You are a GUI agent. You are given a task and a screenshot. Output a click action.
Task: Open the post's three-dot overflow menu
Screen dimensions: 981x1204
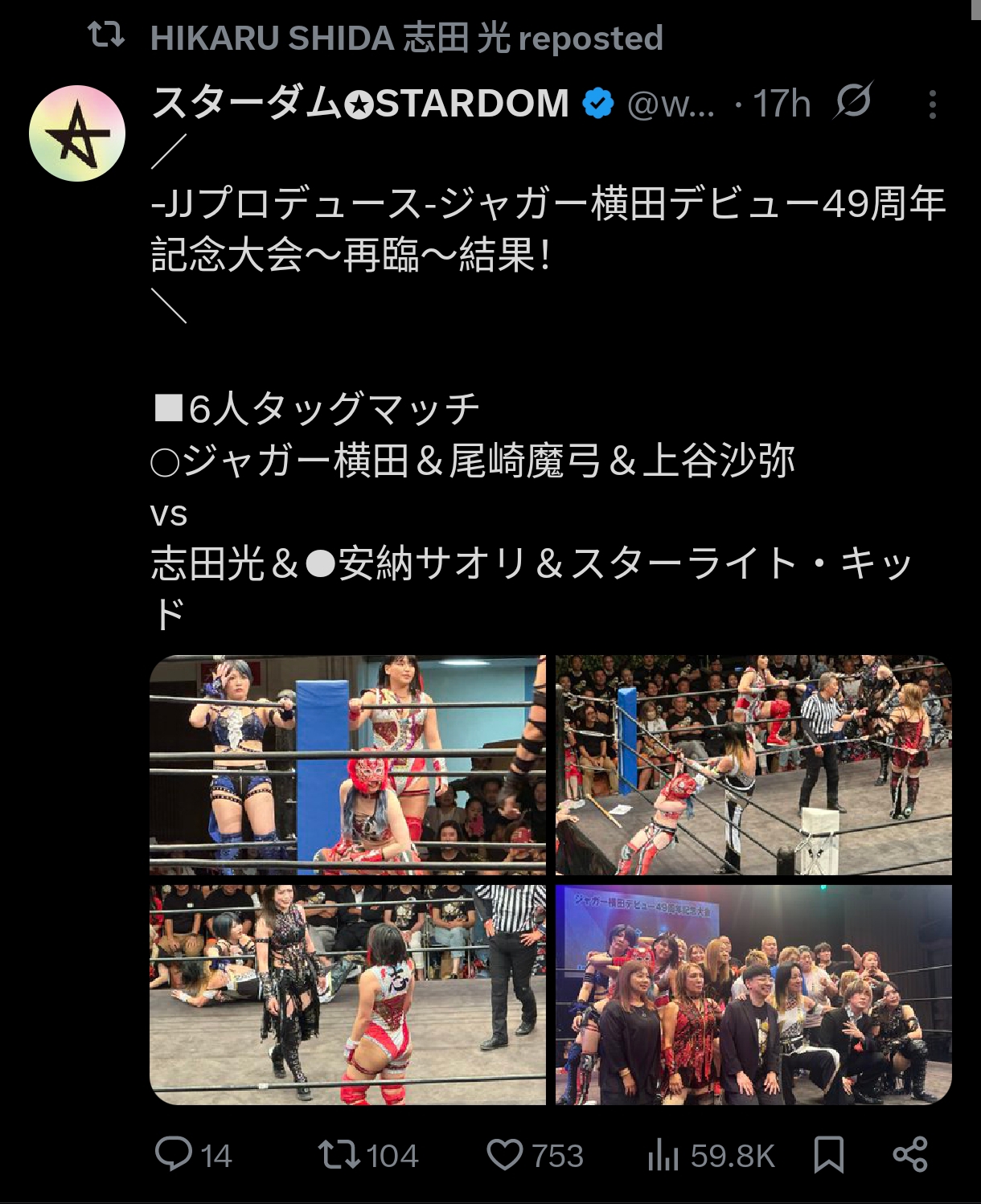[x=932, y=104]
